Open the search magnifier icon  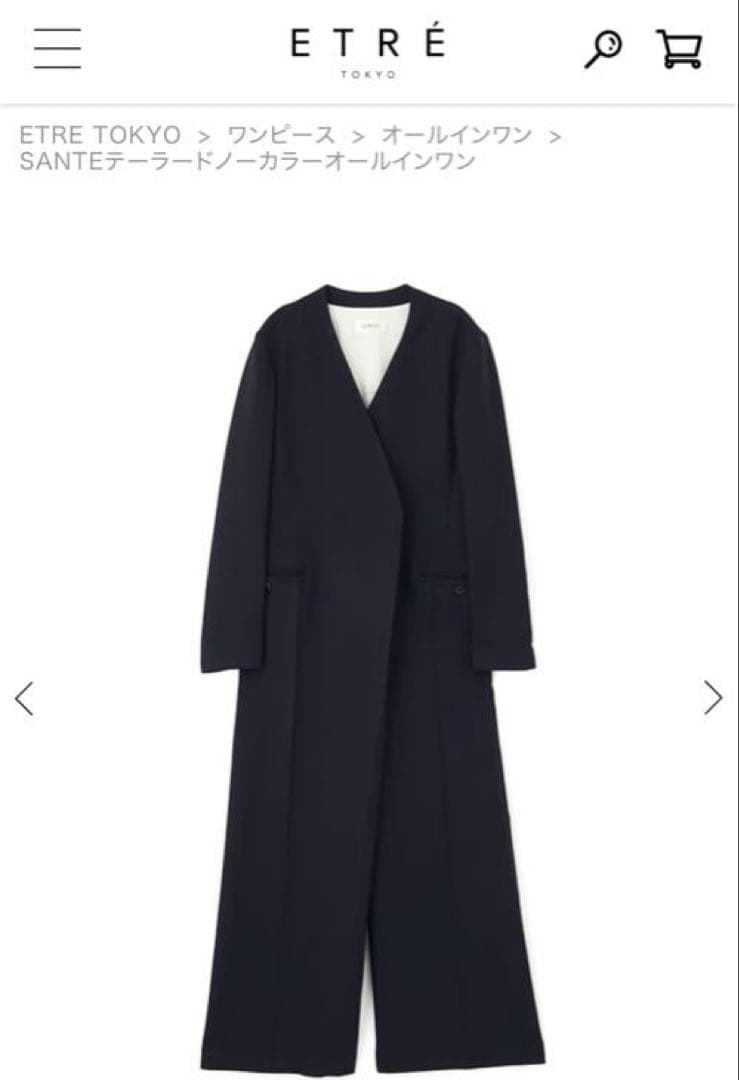click(x=602, y=49)
